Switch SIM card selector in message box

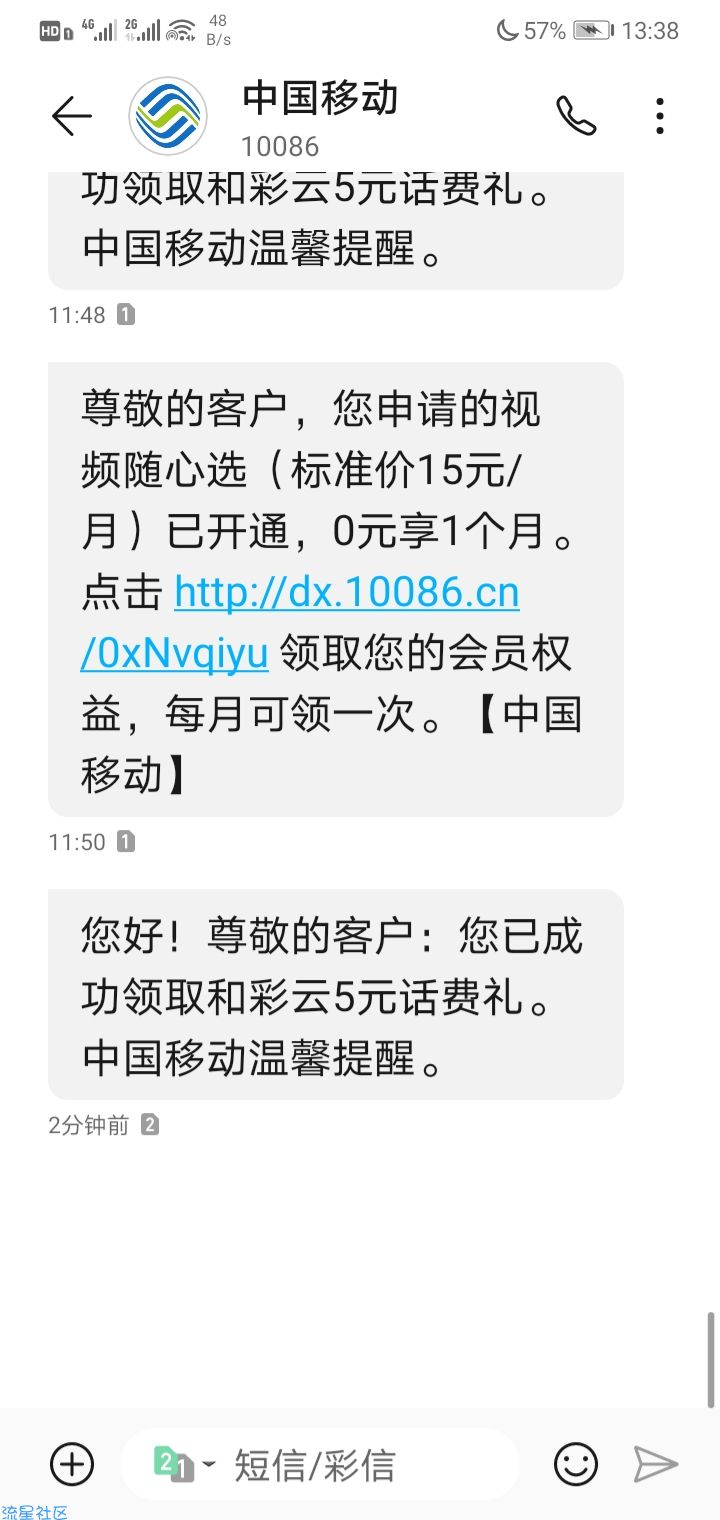(x=183, y=1465)
